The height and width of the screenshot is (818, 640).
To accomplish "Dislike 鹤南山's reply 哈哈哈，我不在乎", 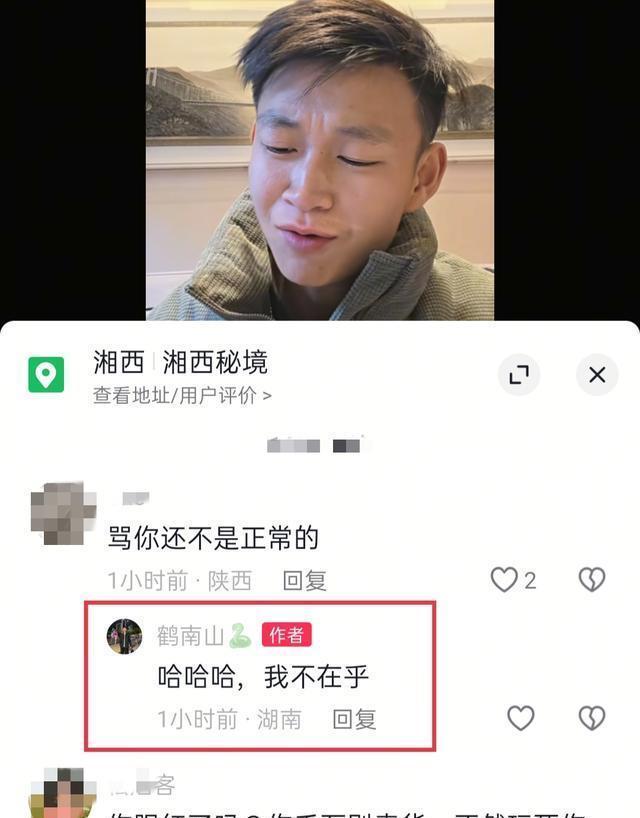I will pyautogui.click(x=592, y=717).
